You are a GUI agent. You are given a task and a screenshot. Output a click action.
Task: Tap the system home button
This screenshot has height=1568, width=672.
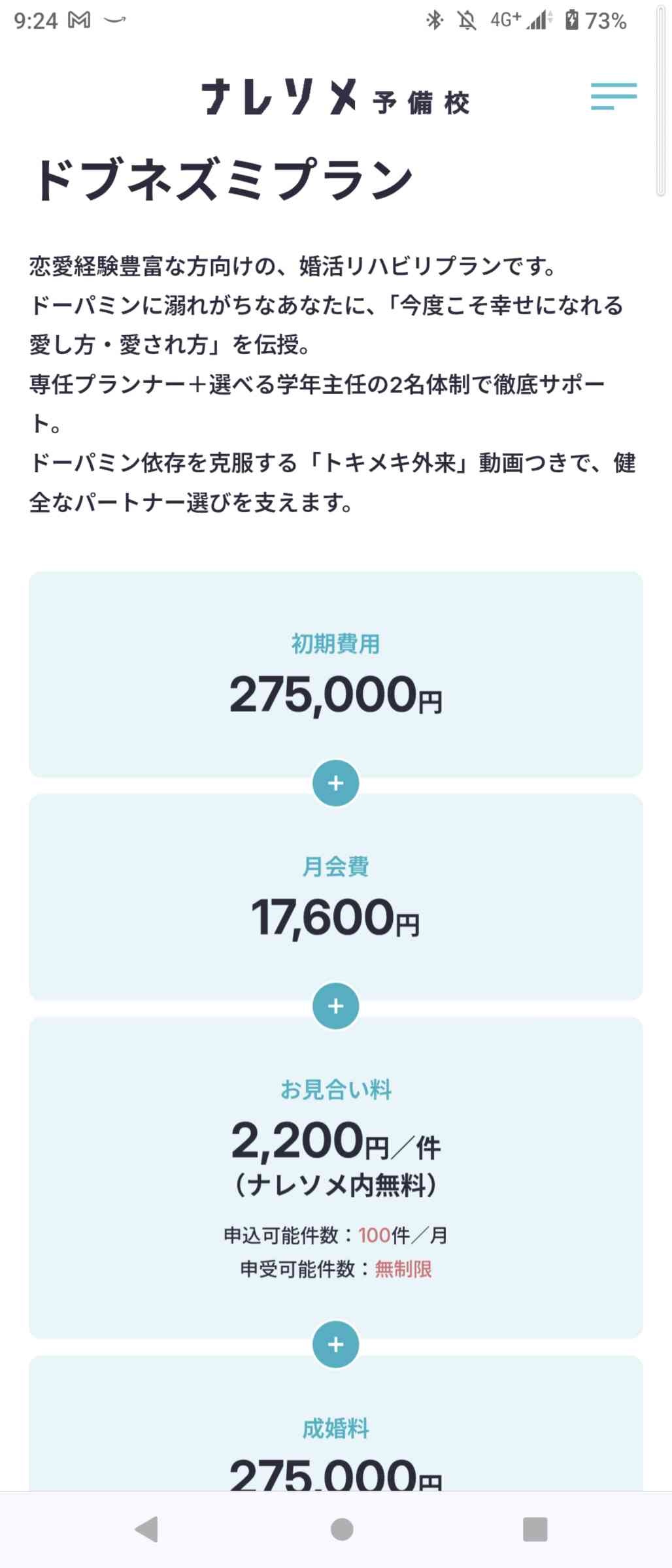tap(342, 1529)
